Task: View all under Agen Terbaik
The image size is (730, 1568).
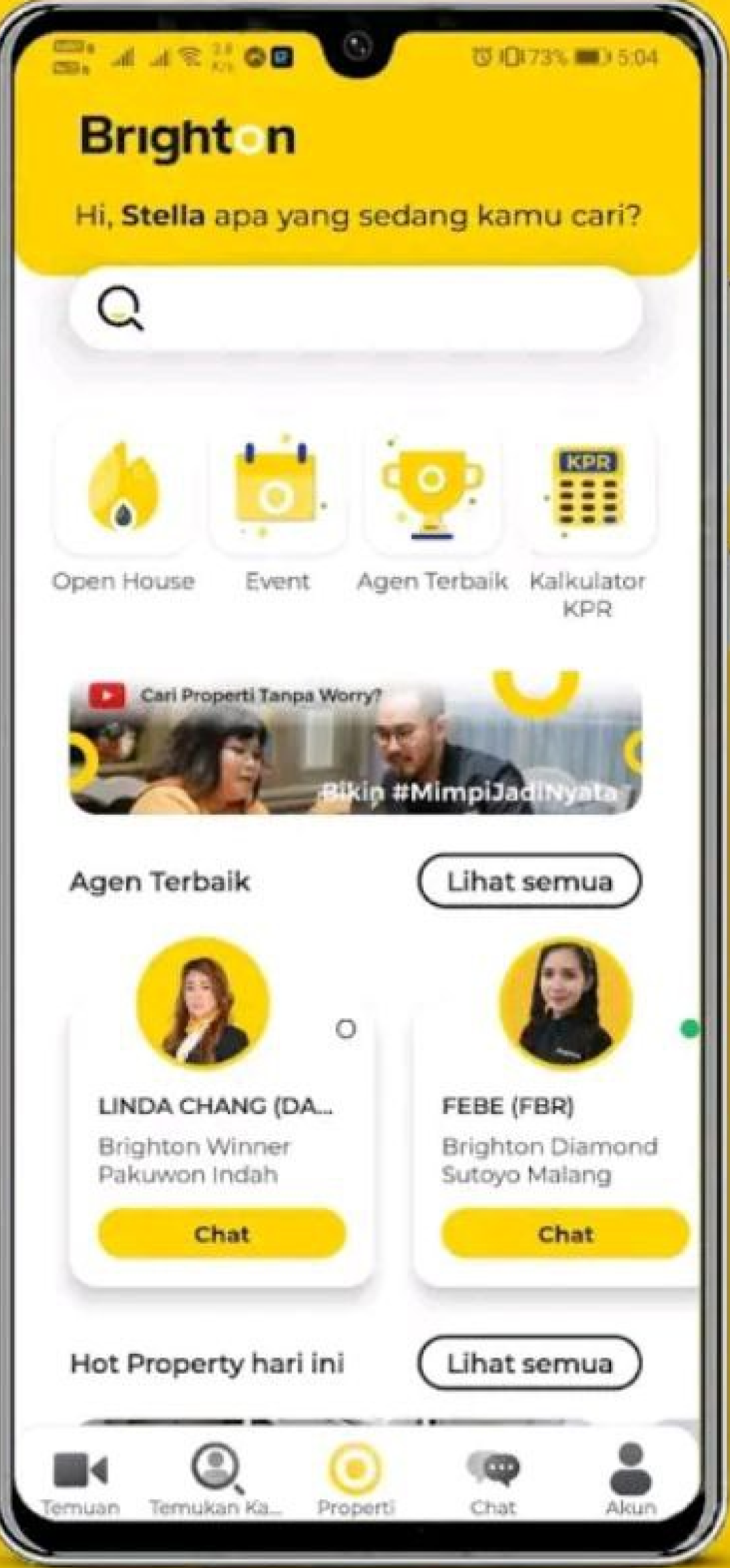Action: click(530, 882)
